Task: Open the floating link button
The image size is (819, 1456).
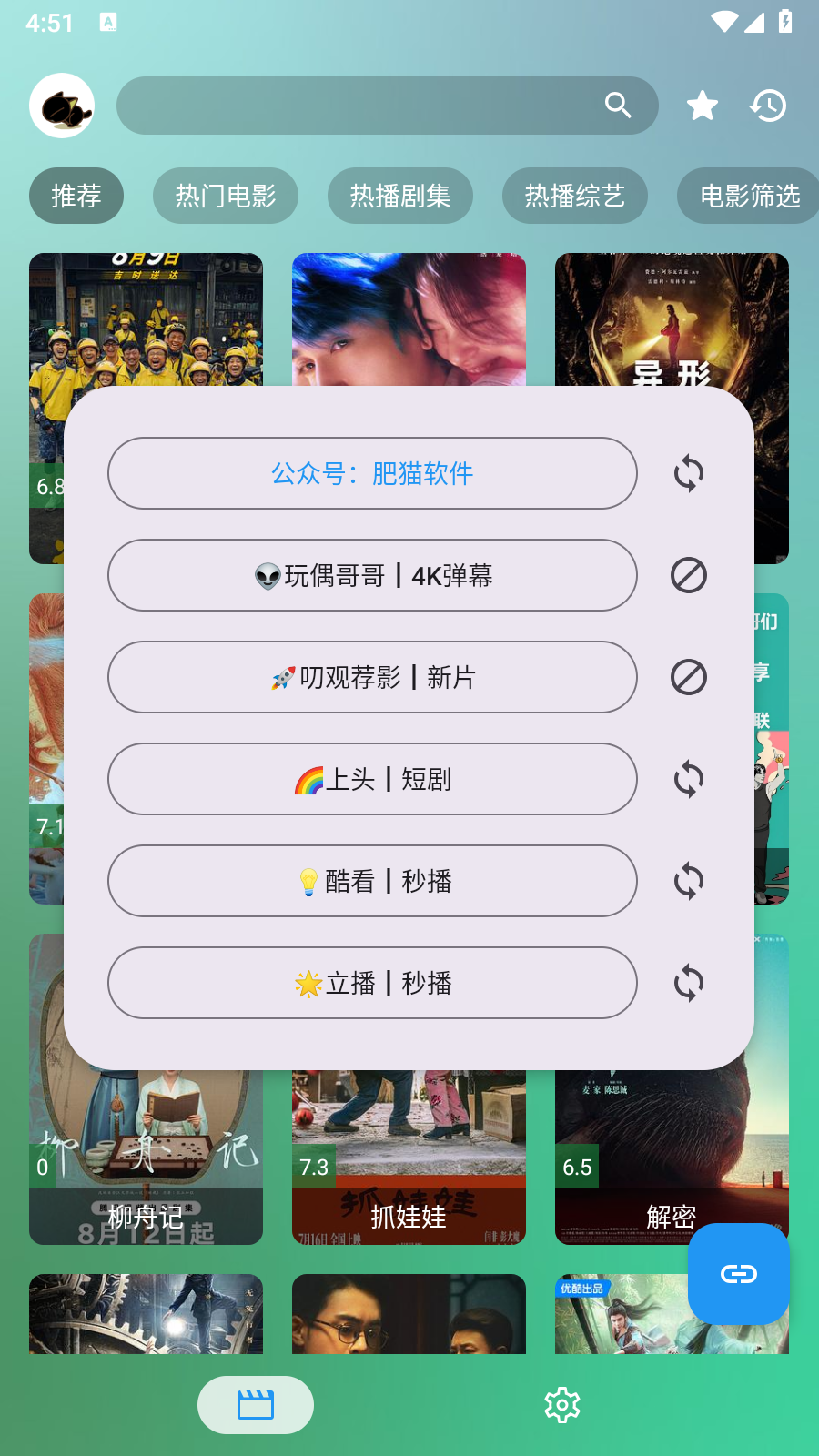Action: tap(738, 1274)
